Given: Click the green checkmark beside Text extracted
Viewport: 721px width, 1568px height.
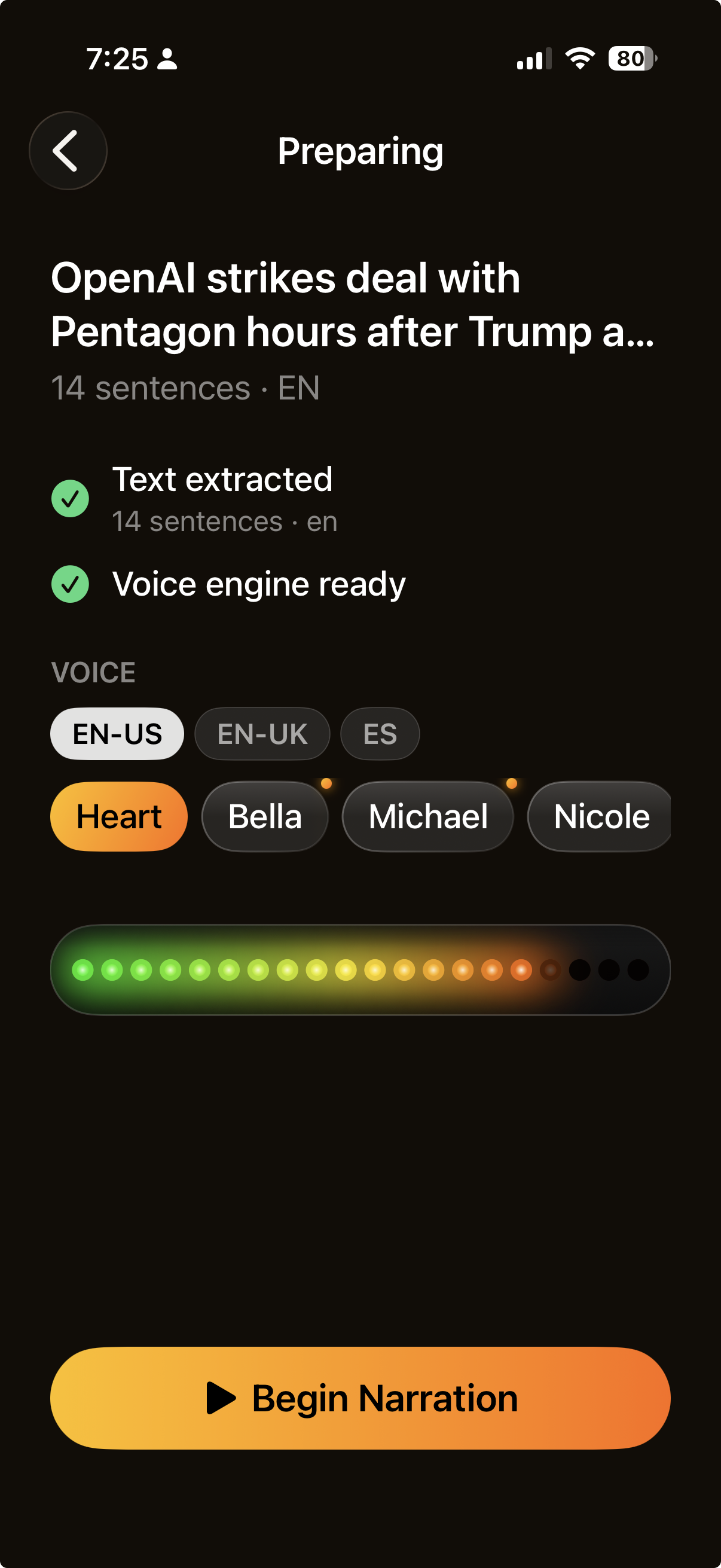Looking at the screenshot, I should point(70,499).
